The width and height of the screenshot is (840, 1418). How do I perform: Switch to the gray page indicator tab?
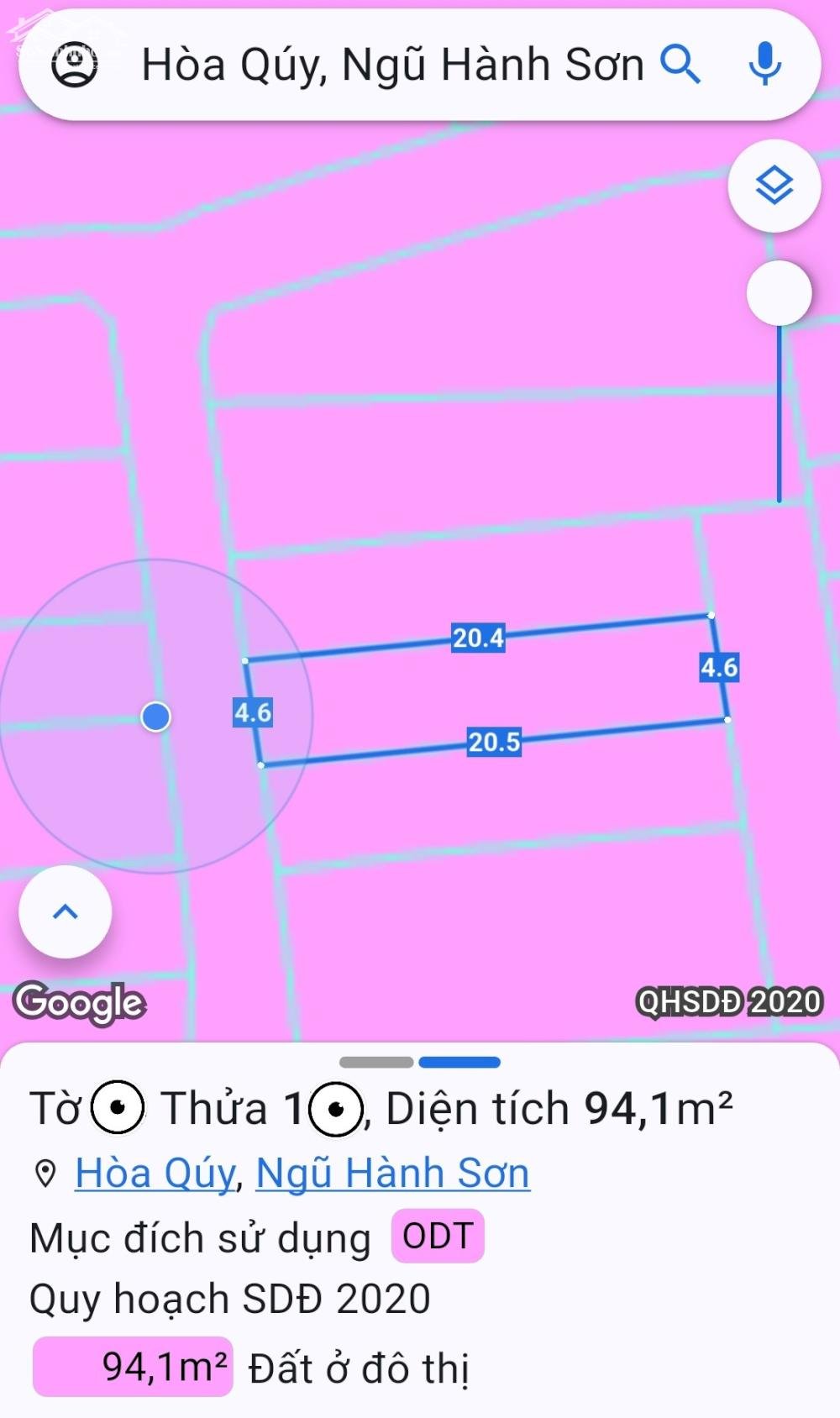[375, 1061]
